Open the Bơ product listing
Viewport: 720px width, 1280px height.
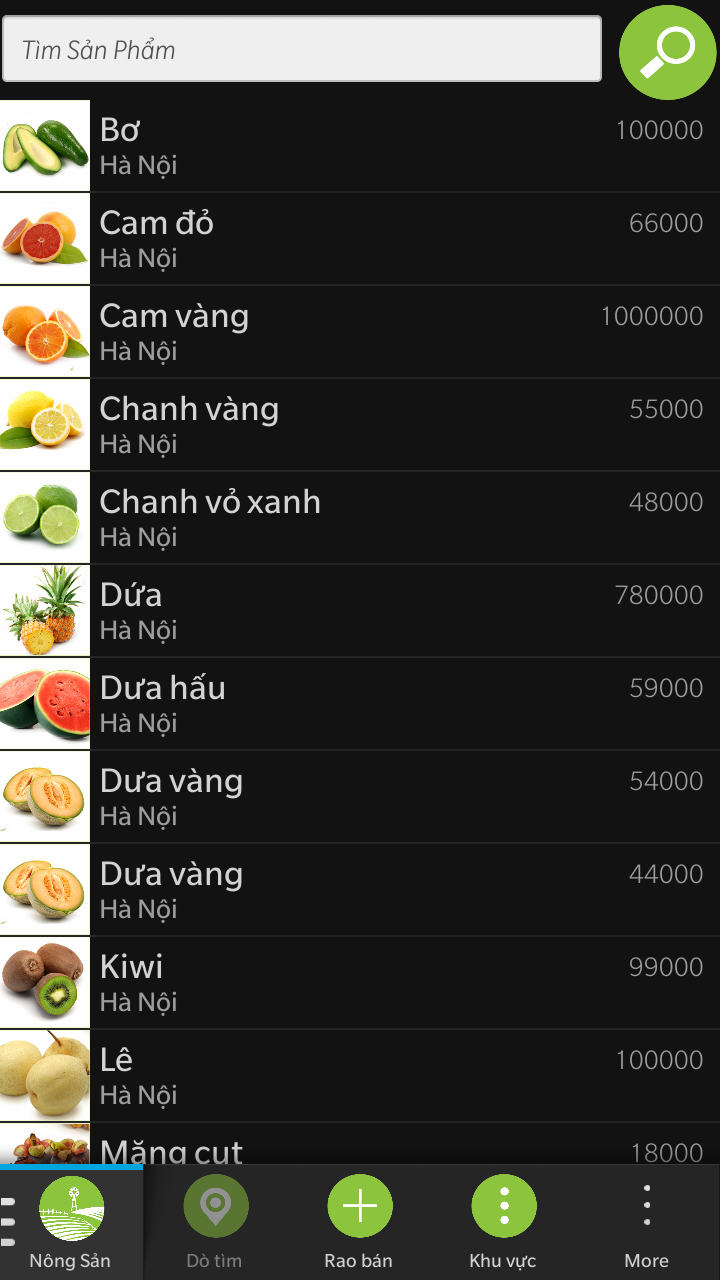click(x=360, y=146)
